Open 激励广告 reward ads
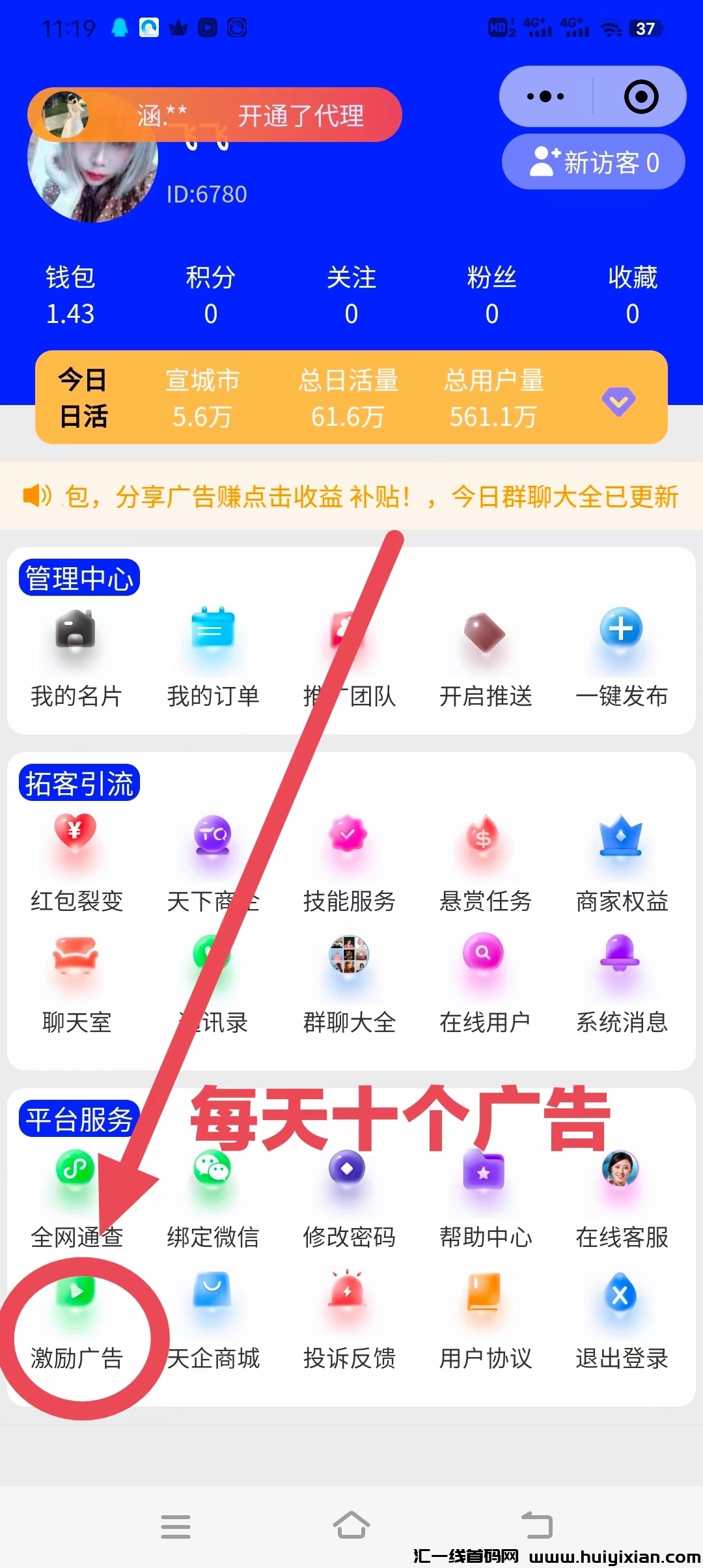Screen dimensions: 703x1568 (76, 1321)
